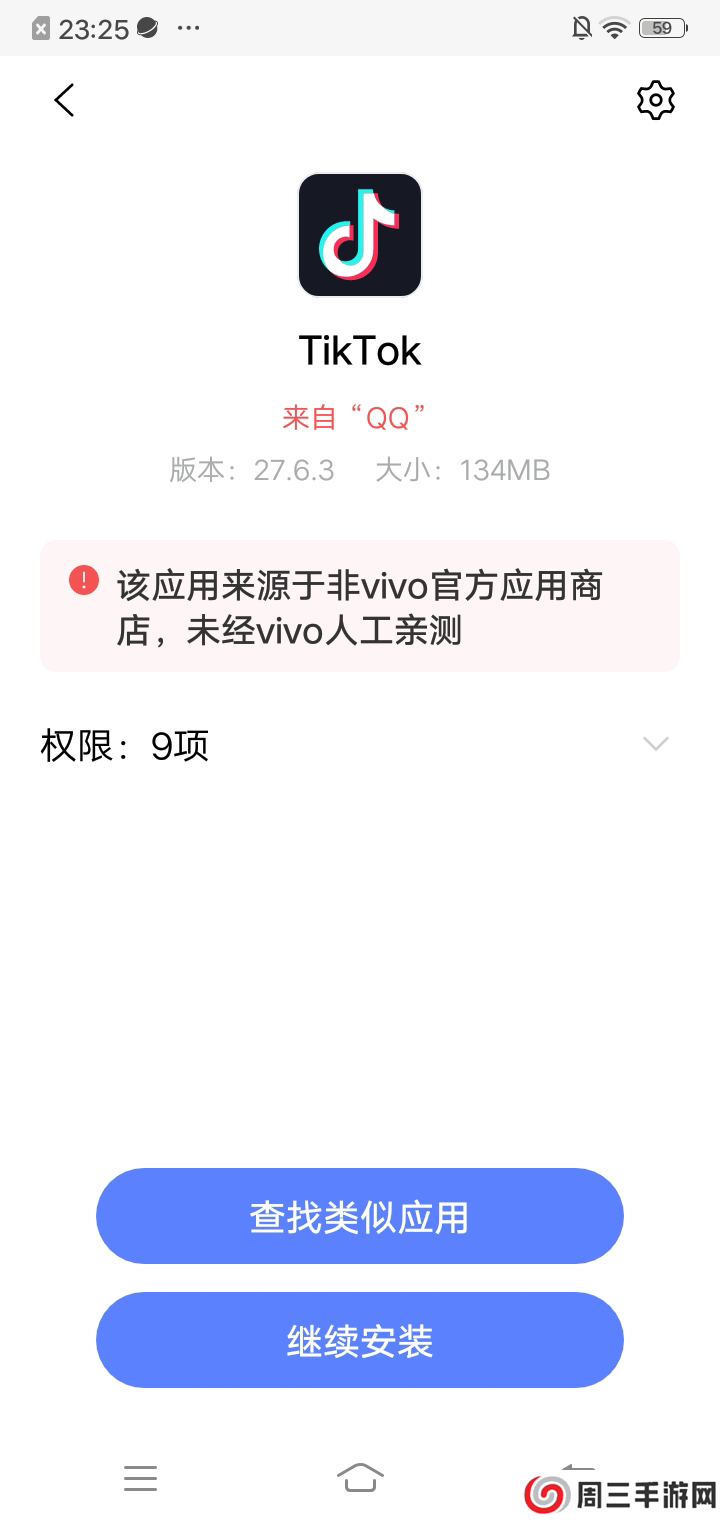This screenshot has height=1520, width=720.
Task: Tap the version number 27.6.3 text
Action: click(x=294, y=470)
